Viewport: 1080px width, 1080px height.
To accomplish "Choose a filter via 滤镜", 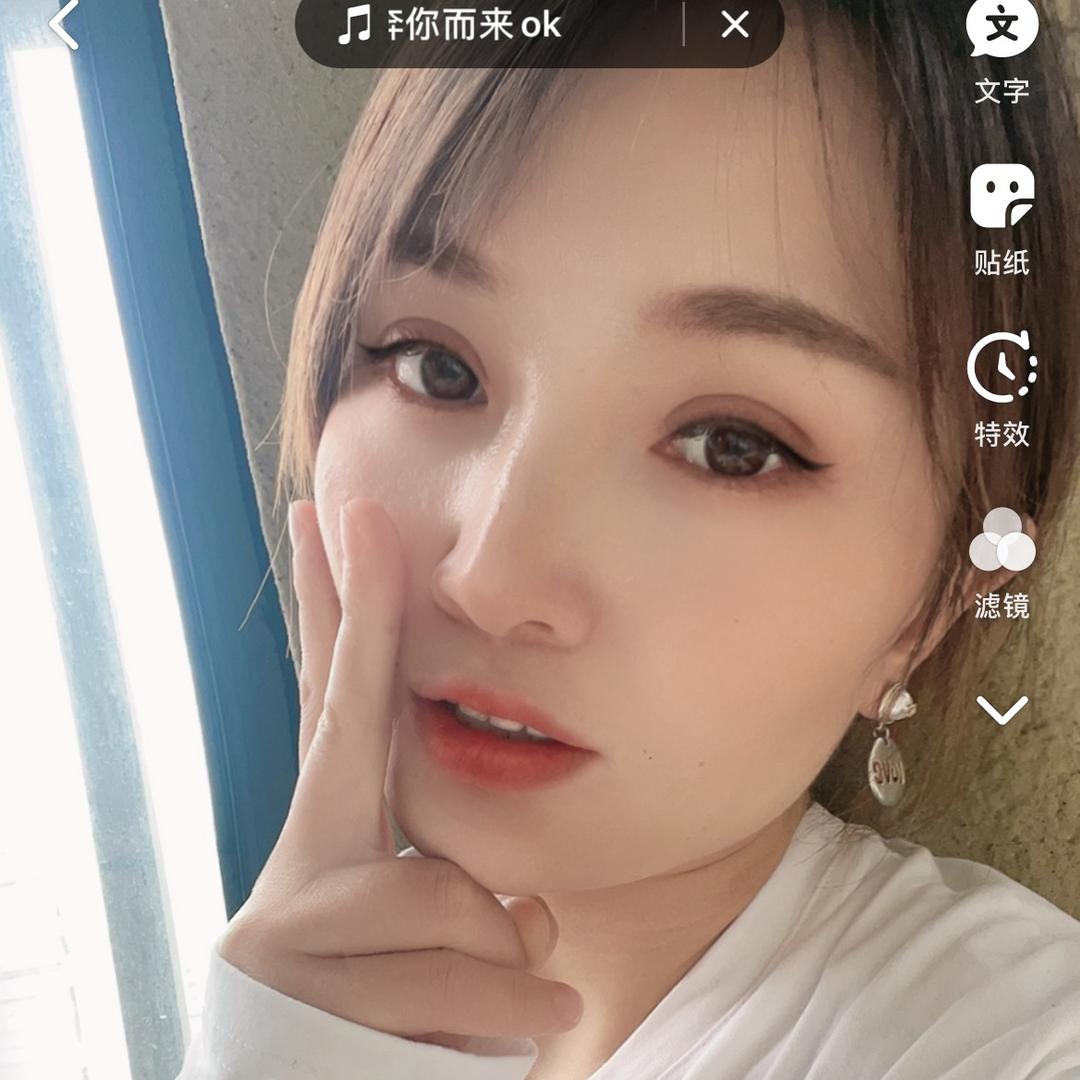I will (1001, 562).
